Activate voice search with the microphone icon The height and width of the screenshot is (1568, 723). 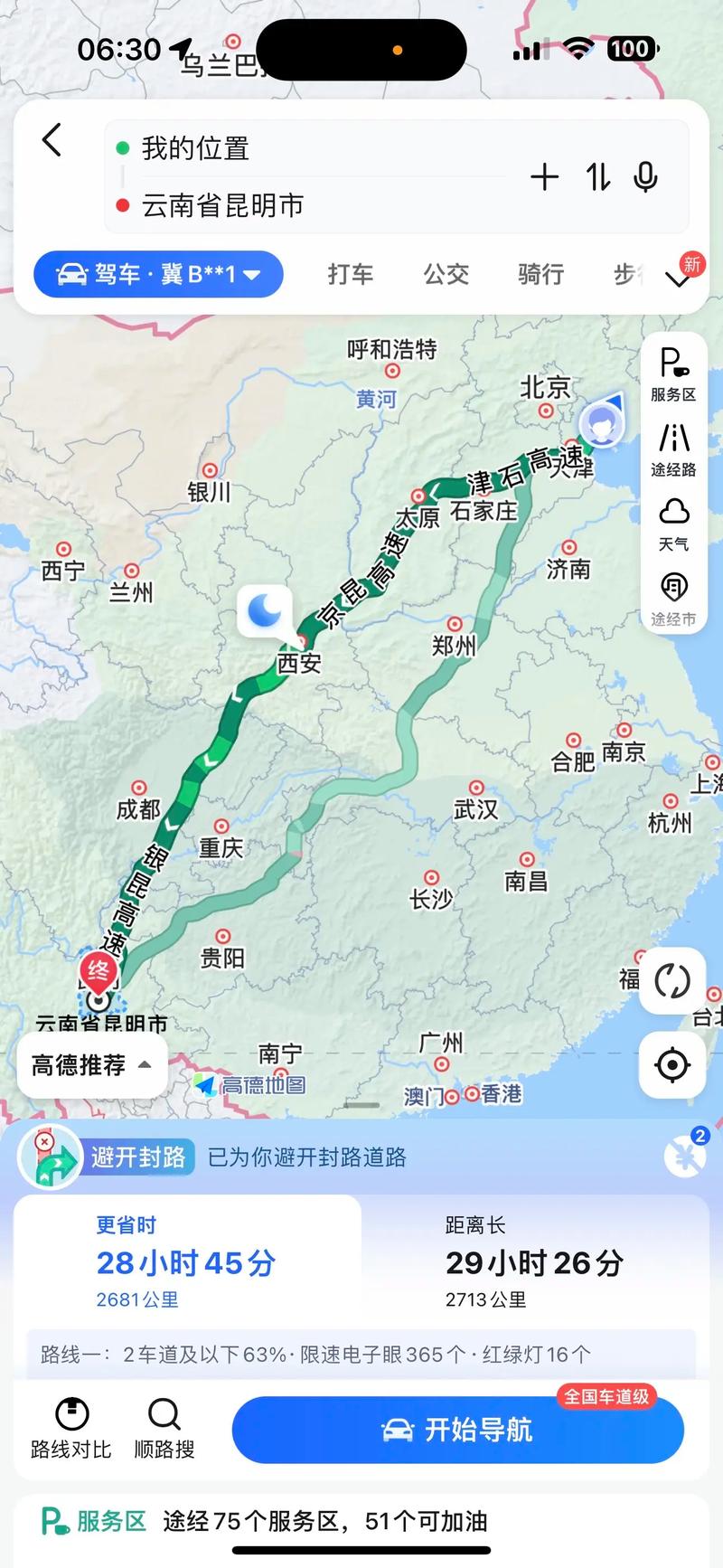643,177
